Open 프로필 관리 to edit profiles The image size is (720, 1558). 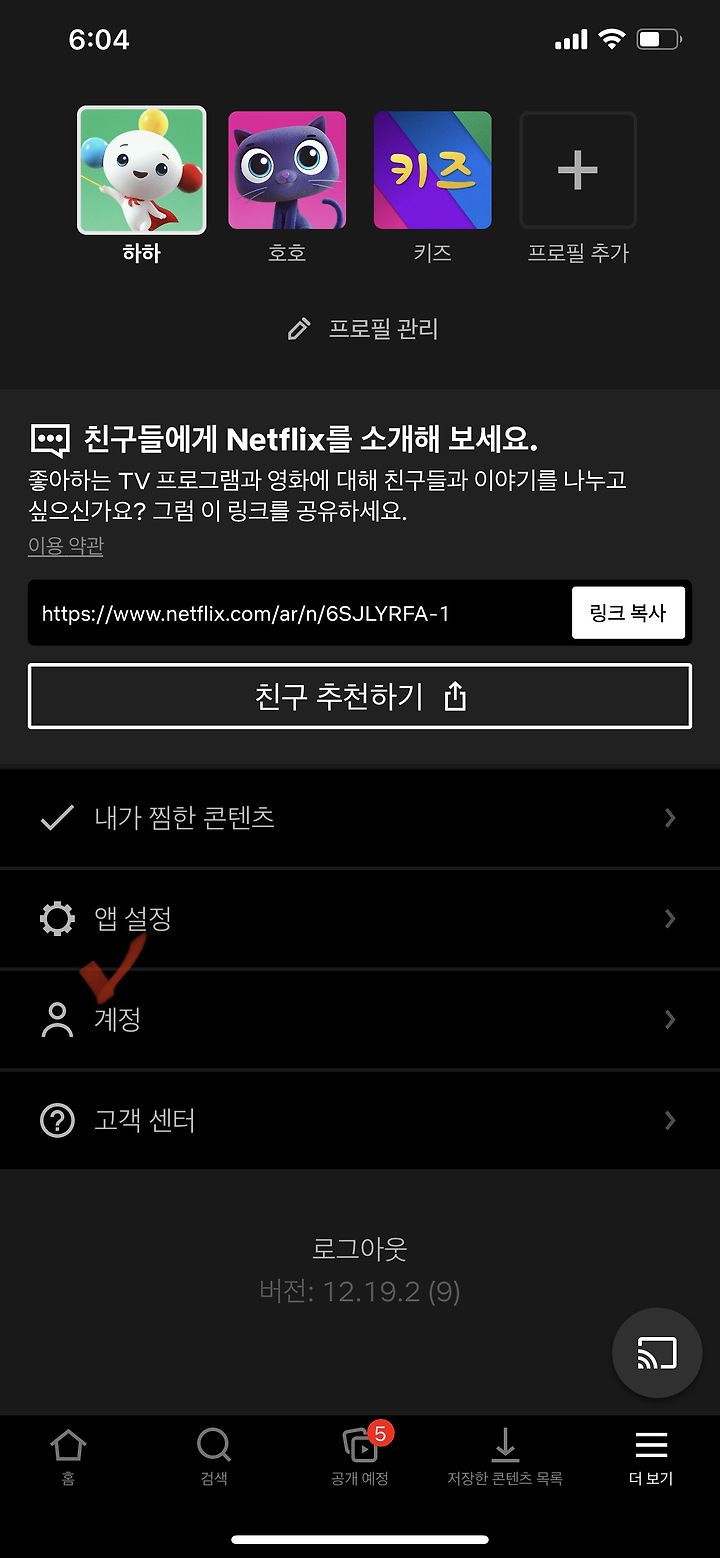pyautogui.click(x=362, y=329)
